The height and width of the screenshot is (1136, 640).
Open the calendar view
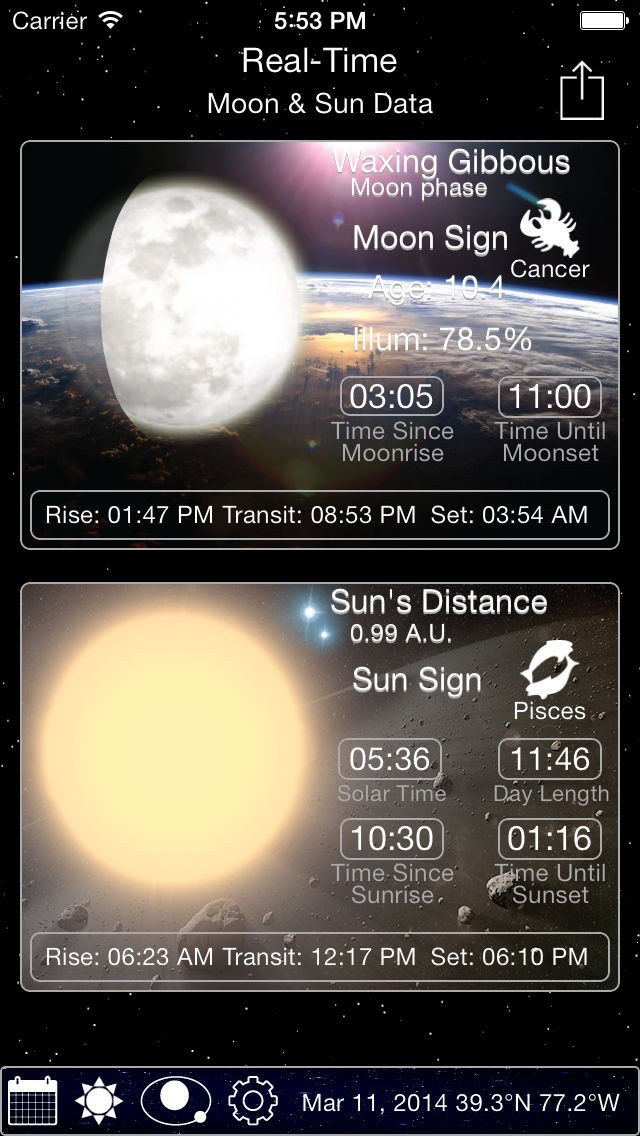pyautogui.click(x=33, y=1101)
